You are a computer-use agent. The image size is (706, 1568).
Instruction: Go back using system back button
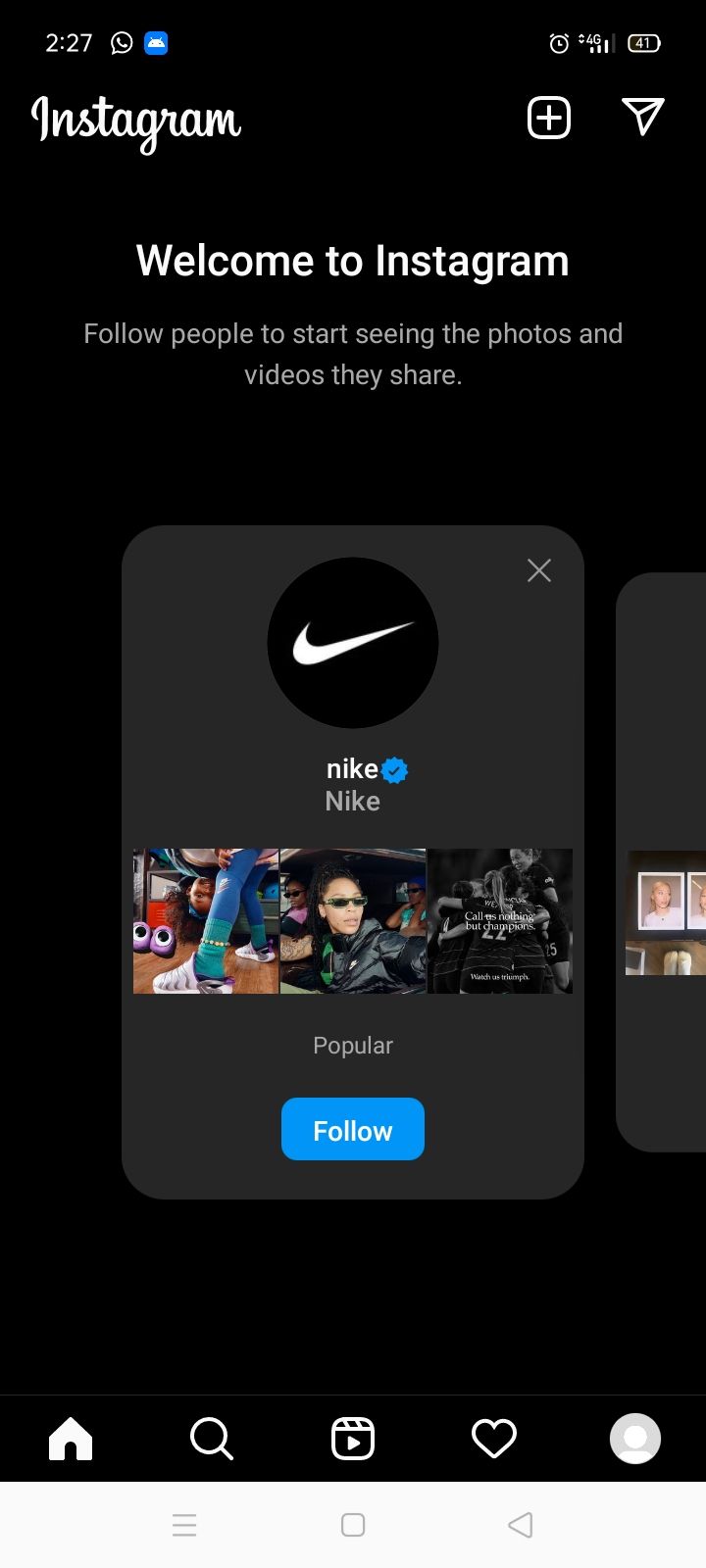pos(521,1525)
